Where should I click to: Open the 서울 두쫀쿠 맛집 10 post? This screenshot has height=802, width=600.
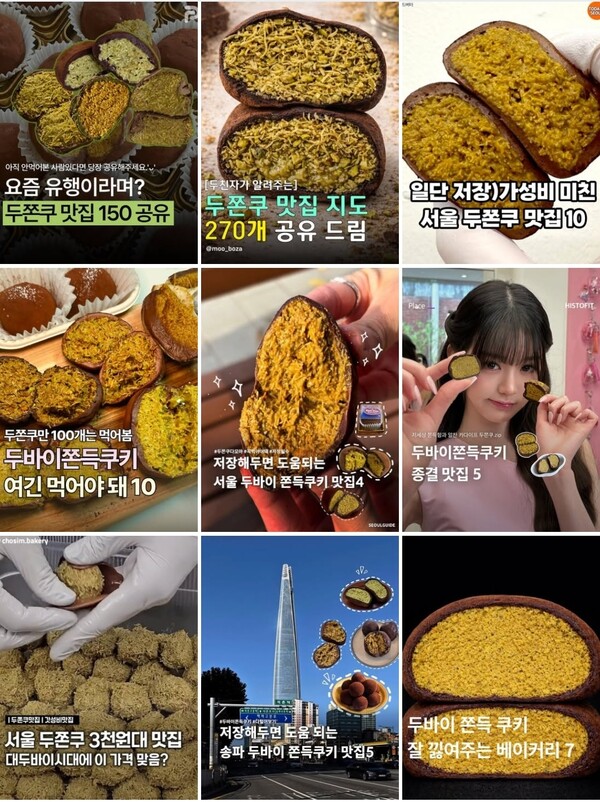pos(500,132)
